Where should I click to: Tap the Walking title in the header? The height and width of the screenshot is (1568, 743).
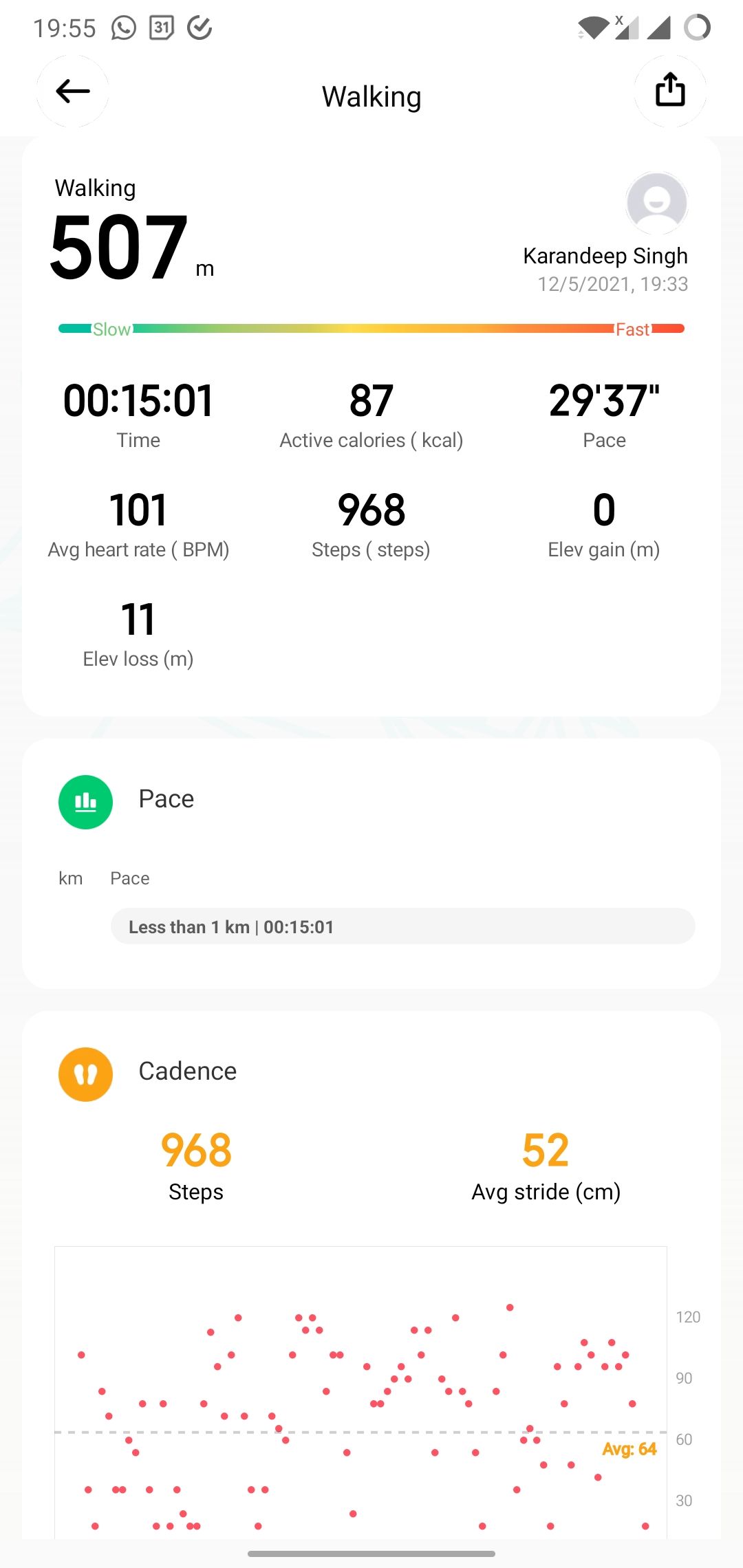click(371, 96)
